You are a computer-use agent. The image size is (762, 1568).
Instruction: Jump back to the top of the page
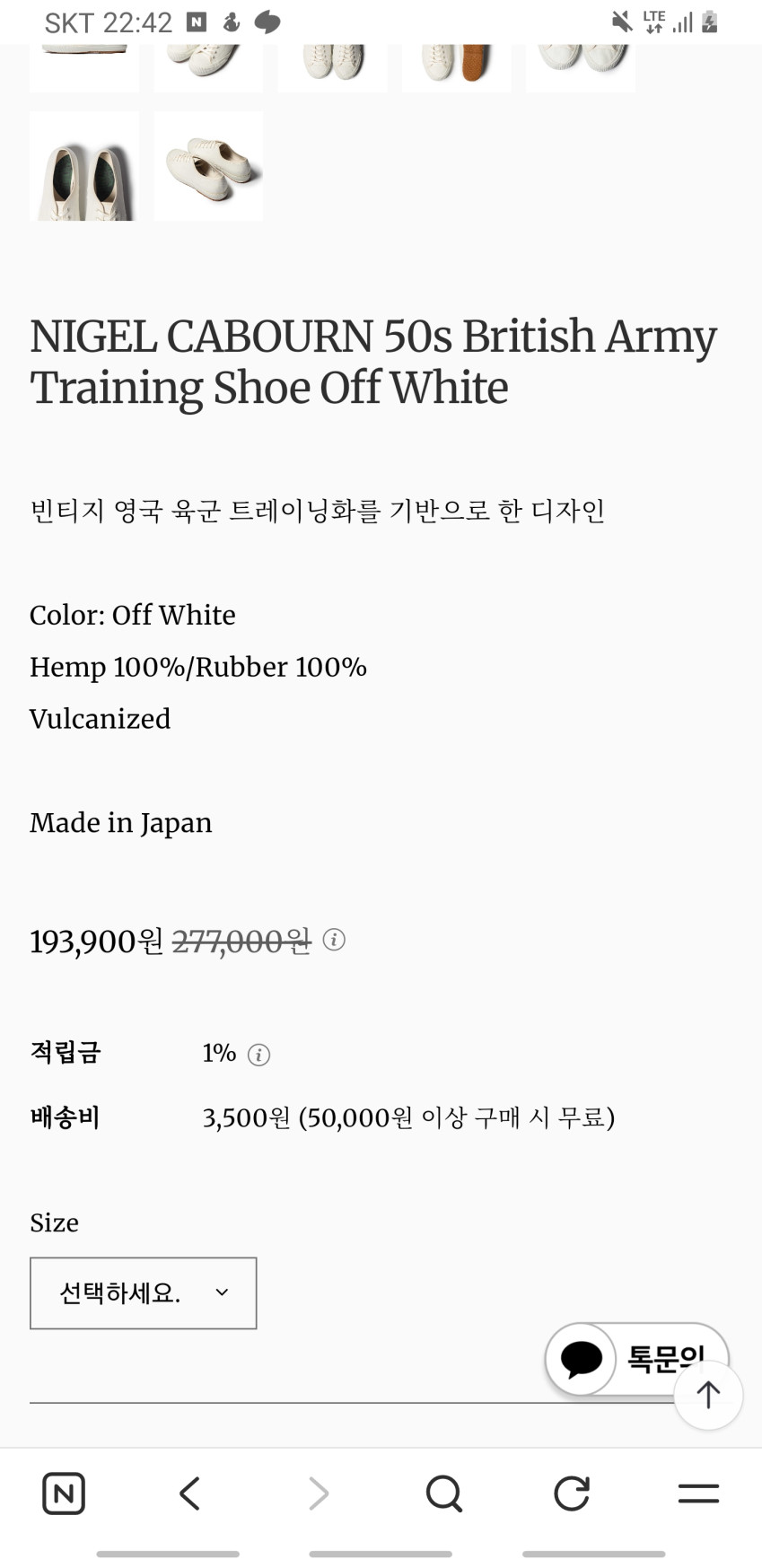point(708,1395)
